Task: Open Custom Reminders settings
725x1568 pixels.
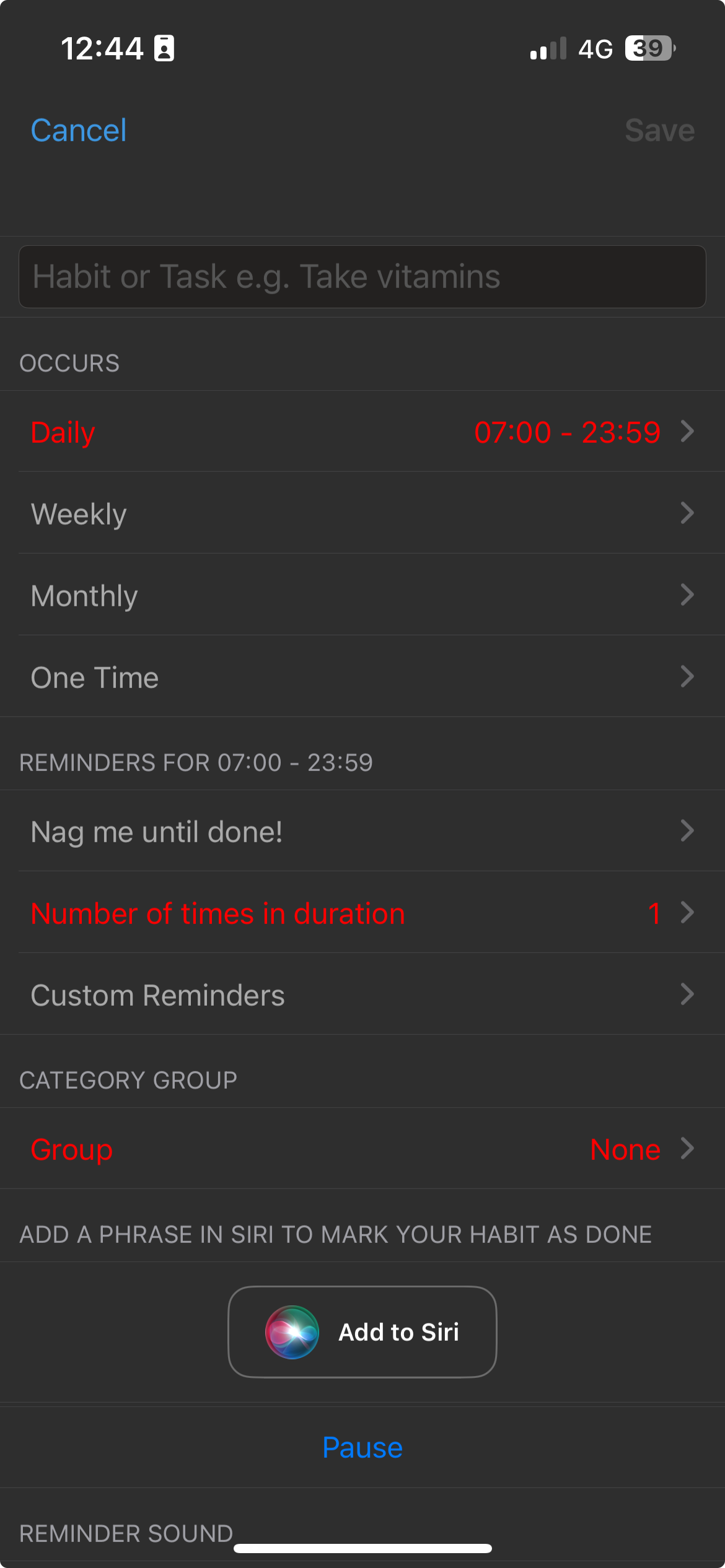Action: [362, 995]
